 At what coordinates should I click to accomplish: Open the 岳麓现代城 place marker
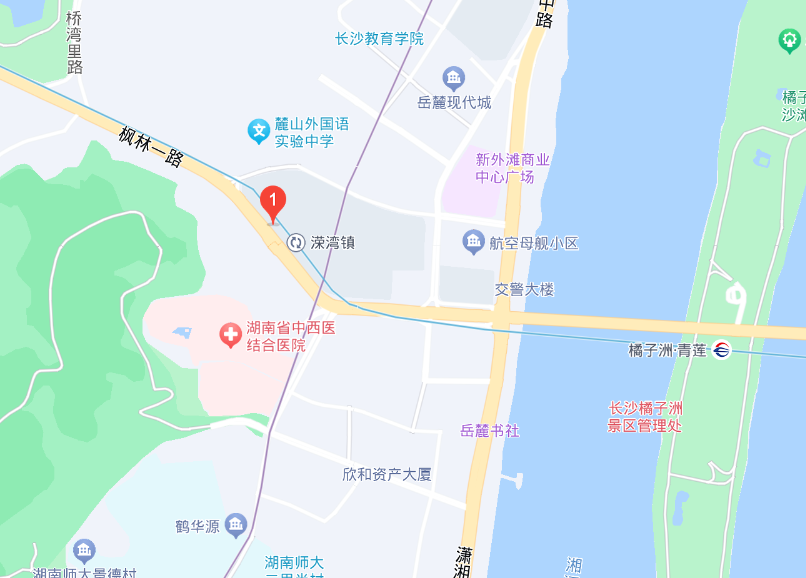coord(454,78)
